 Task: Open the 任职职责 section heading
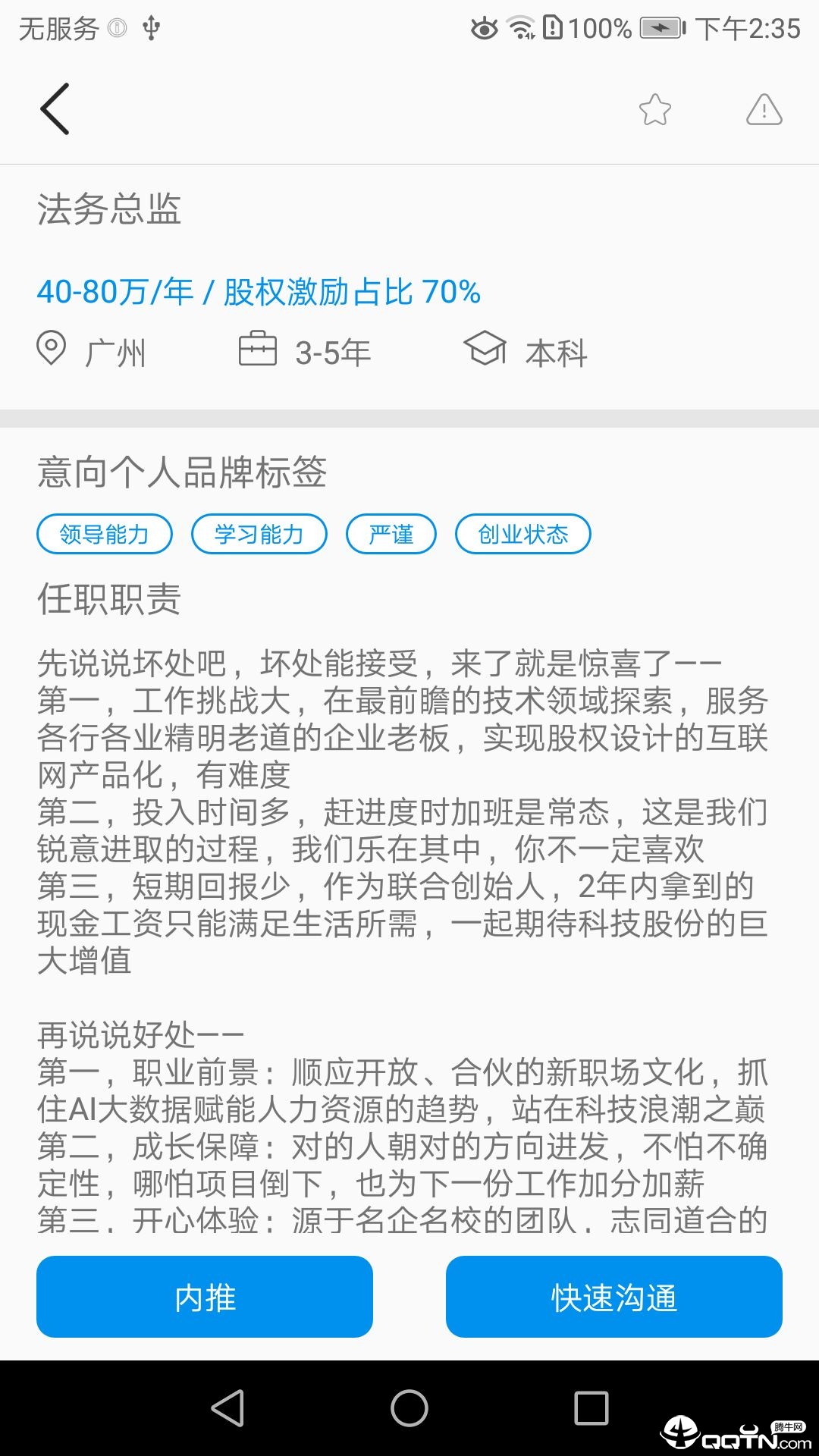[108, 599]
